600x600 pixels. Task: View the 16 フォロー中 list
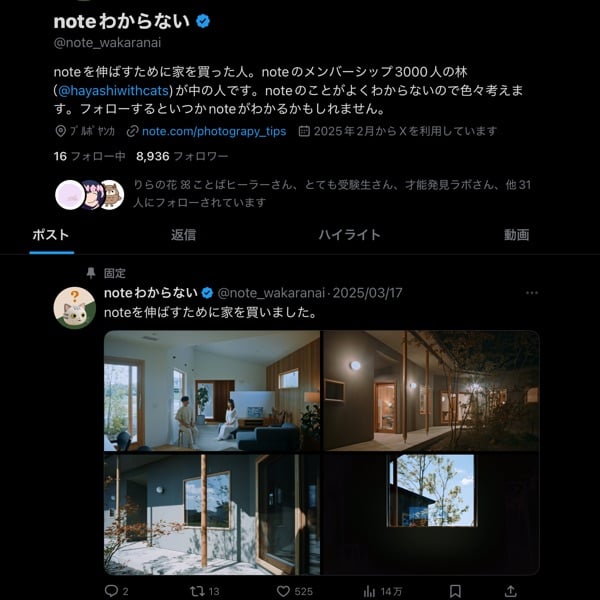(x=89, y=156)
